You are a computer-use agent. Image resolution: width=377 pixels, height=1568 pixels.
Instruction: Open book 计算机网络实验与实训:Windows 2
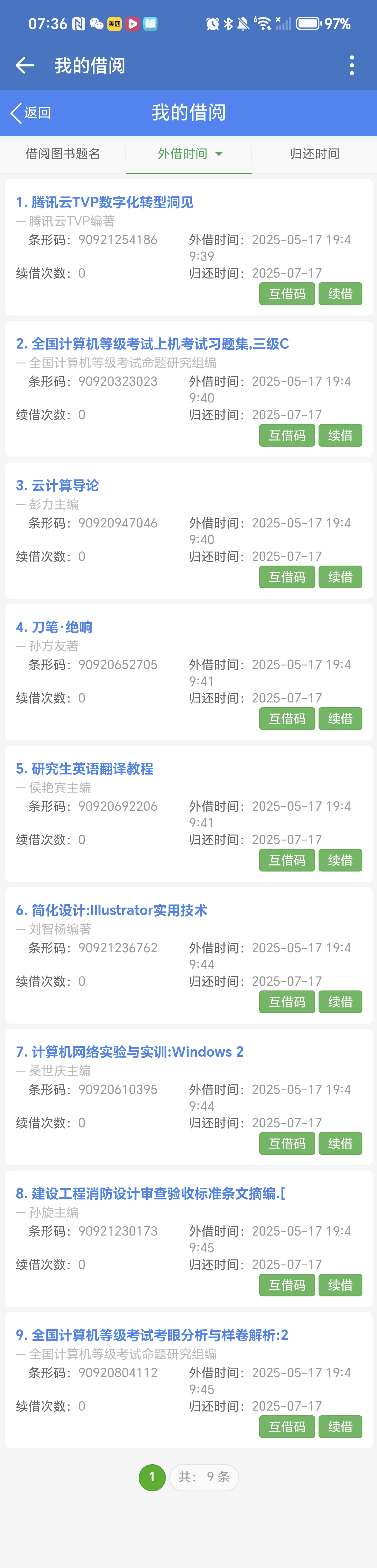tap(130, 1052)
